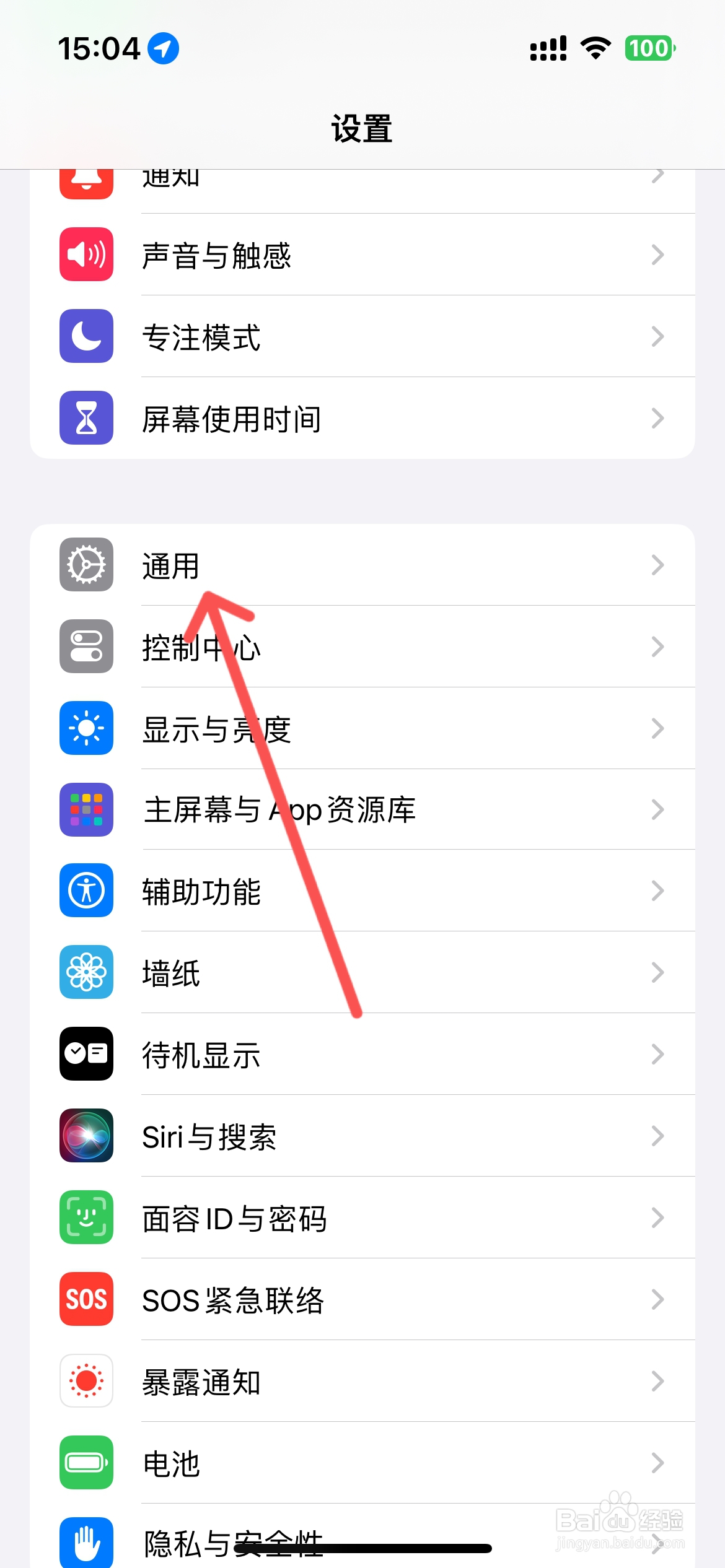Click the 墙纸 flower icon
The height and width of the screenshot is (1568, 725).
click(x=86, y=972)
